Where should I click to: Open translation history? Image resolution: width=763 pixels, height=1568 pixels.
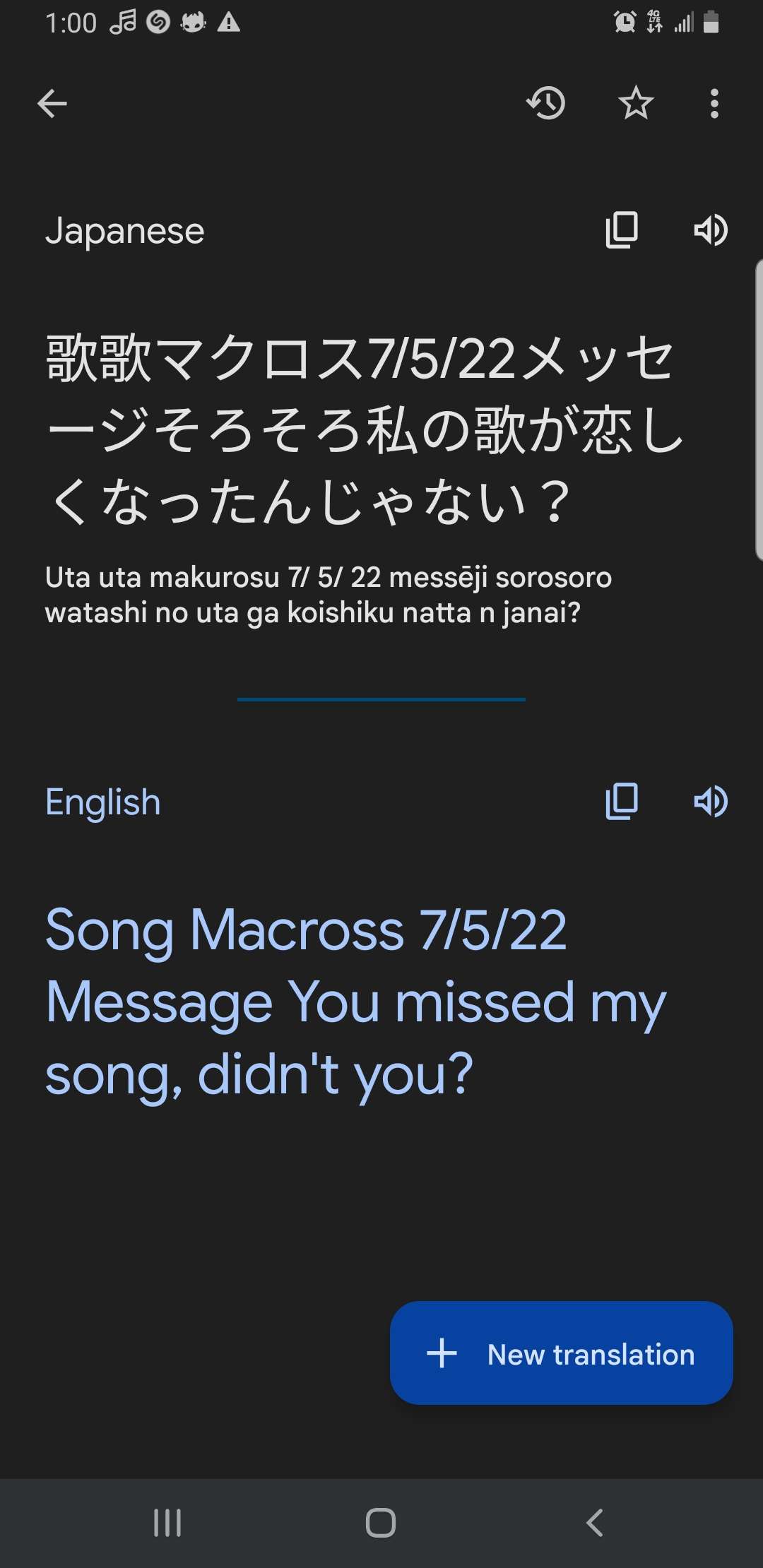click(x=546, y=104)
